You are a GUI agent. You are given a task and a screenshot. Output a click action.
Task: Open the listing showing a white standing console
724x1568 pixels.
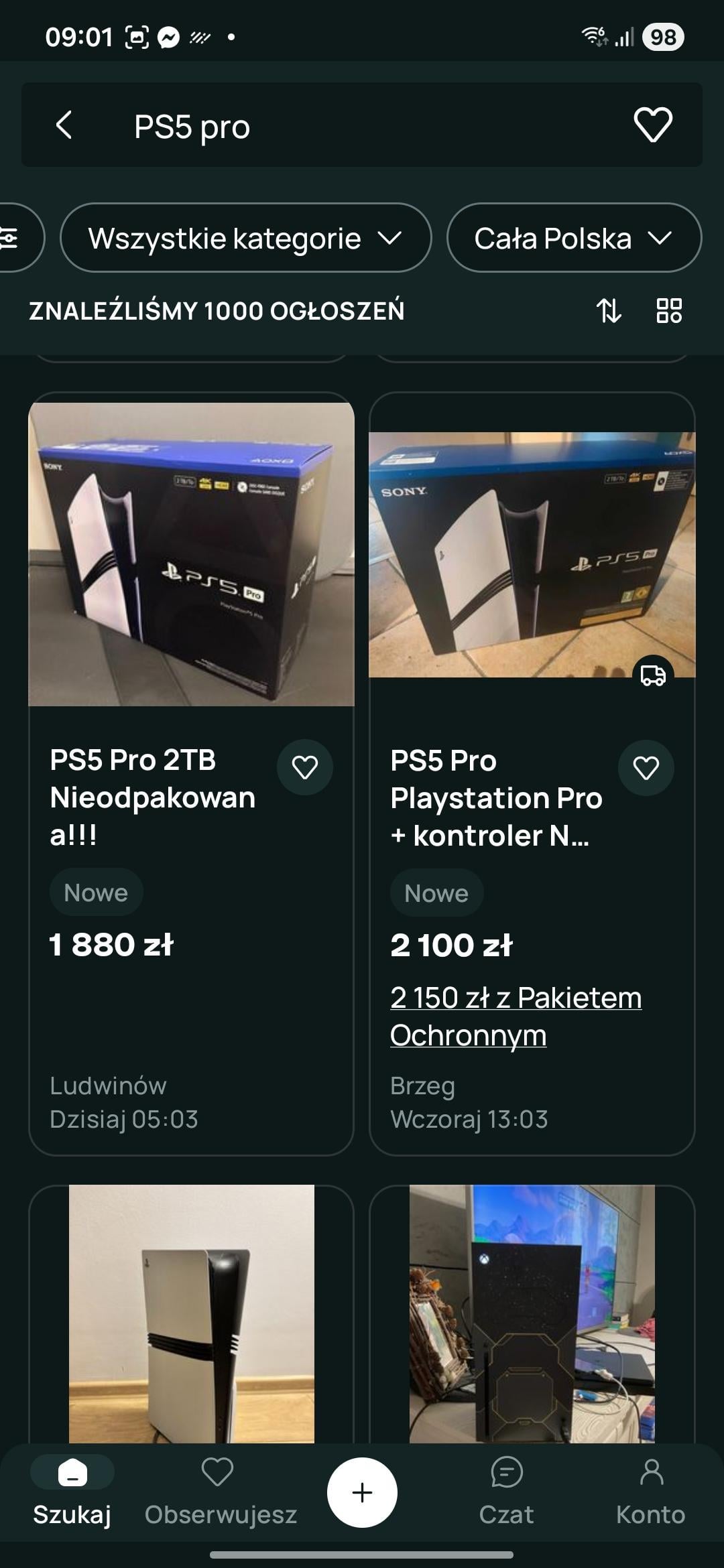tap(191, 1313)
